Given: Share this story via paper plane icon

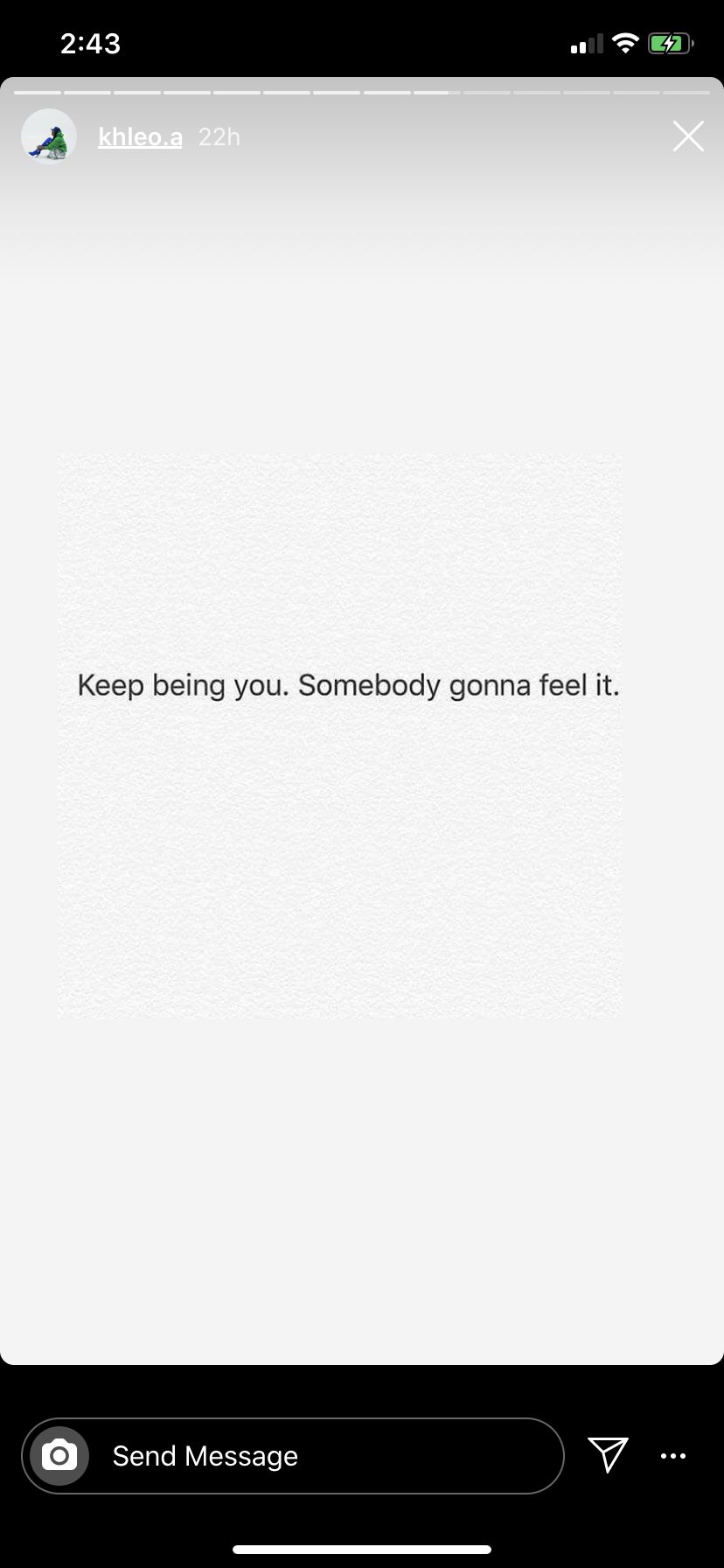Looking at the screenshot, I should 608,1455.
